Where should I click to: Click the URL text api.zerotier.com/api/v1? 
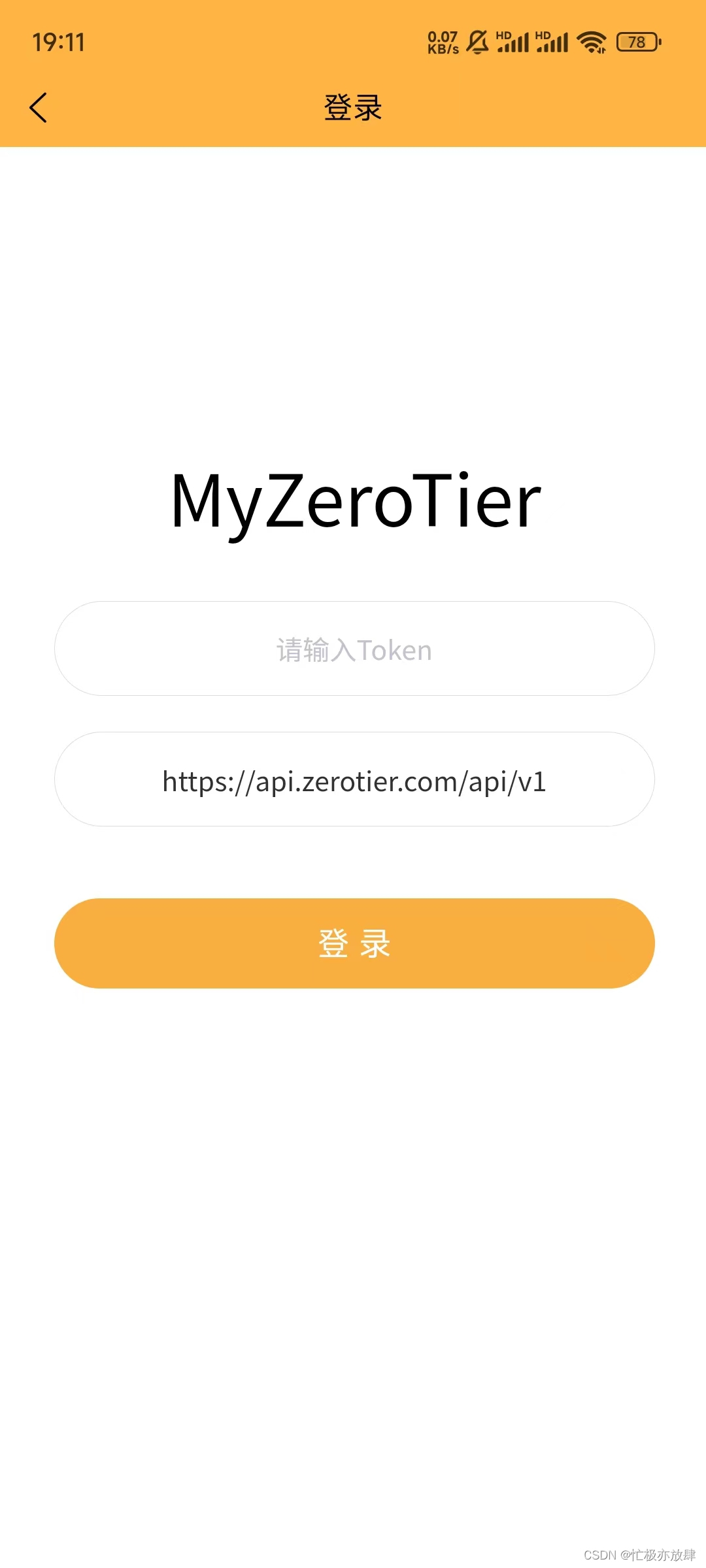(x=353, y=781)
